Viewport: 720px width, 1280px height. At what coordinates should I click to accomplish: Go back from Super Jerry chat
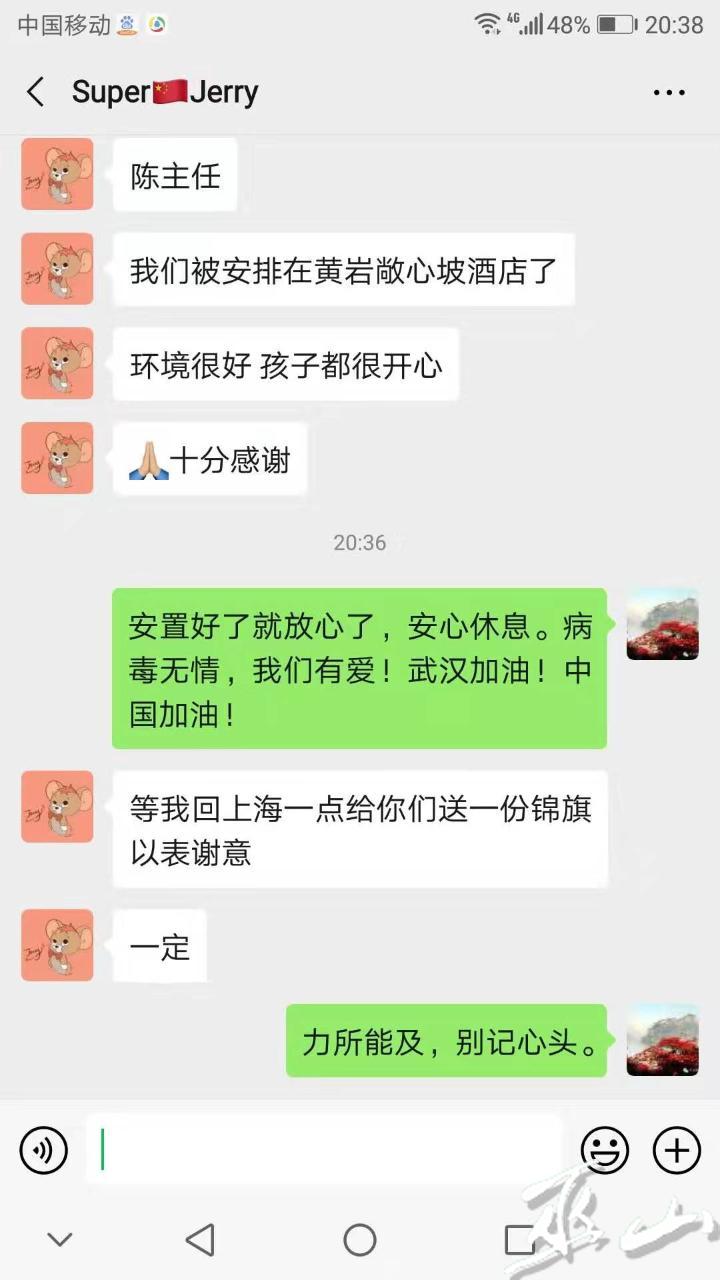36,93
